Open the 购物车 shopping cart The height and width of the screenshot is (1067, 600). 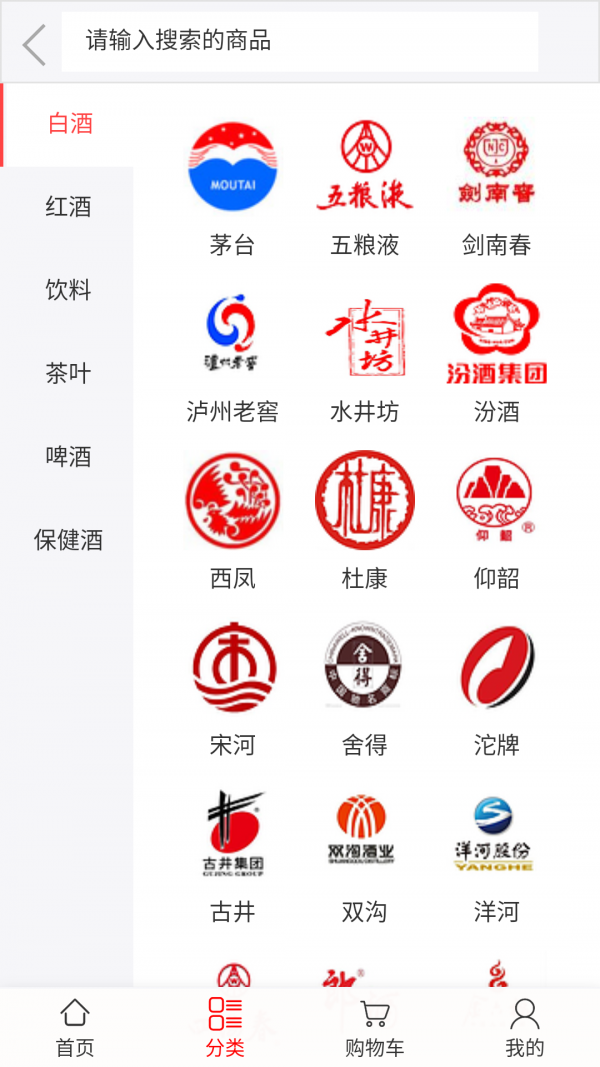(374, 1028)
